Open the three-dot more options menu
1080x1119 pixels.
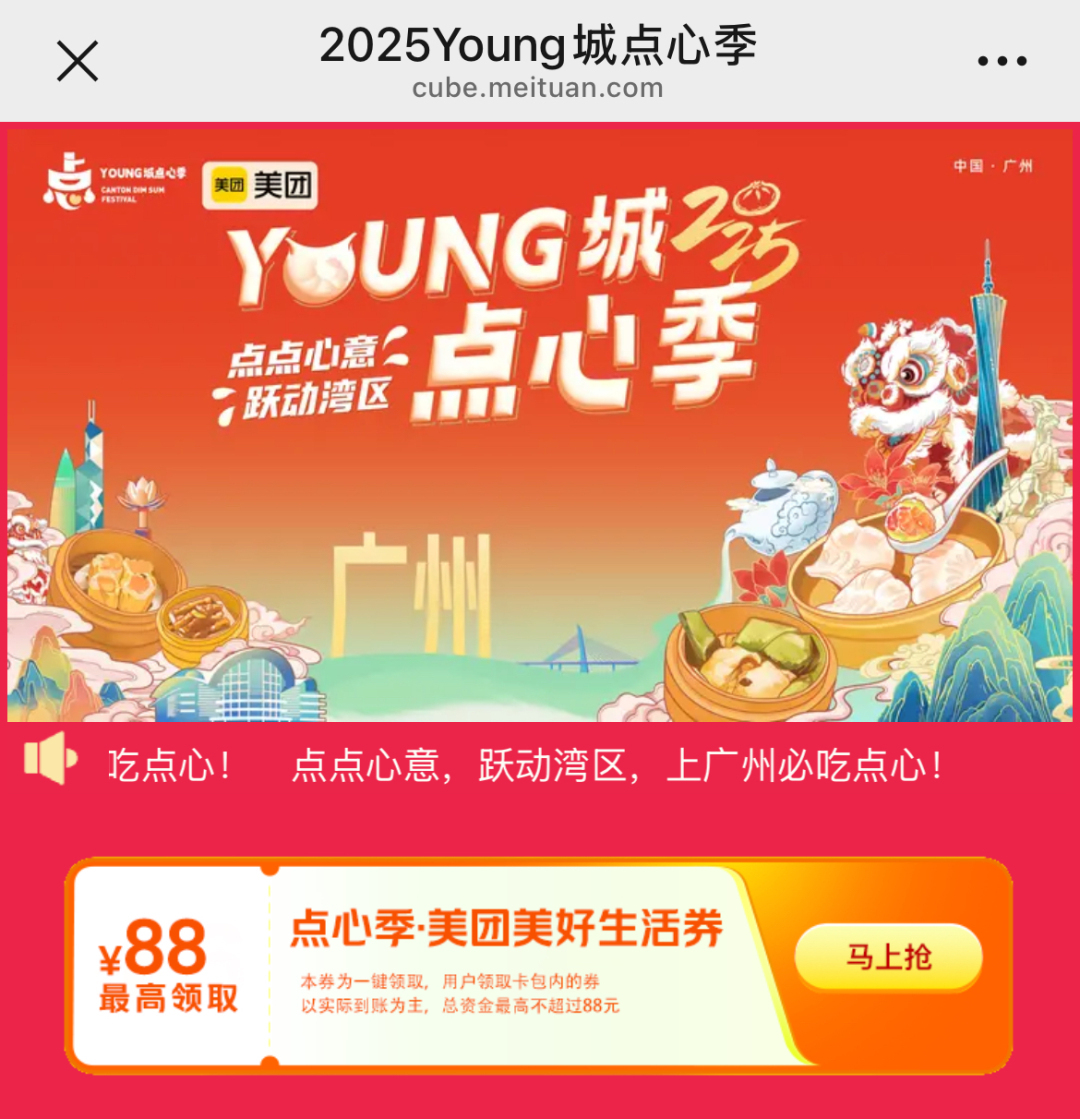pyautogui.click(x=1001, y=61)
